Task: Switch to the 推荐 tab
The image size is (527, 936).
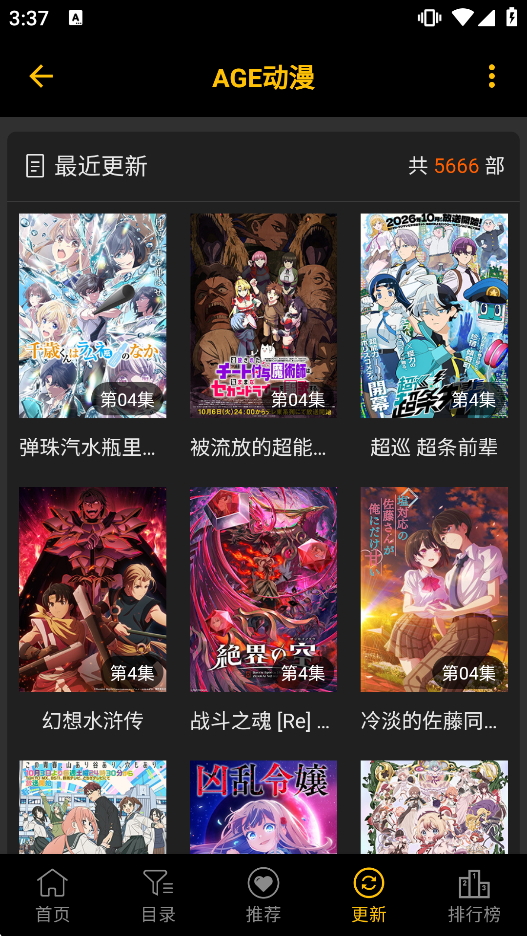Action: pyautogui.click(x=263, y=895)
